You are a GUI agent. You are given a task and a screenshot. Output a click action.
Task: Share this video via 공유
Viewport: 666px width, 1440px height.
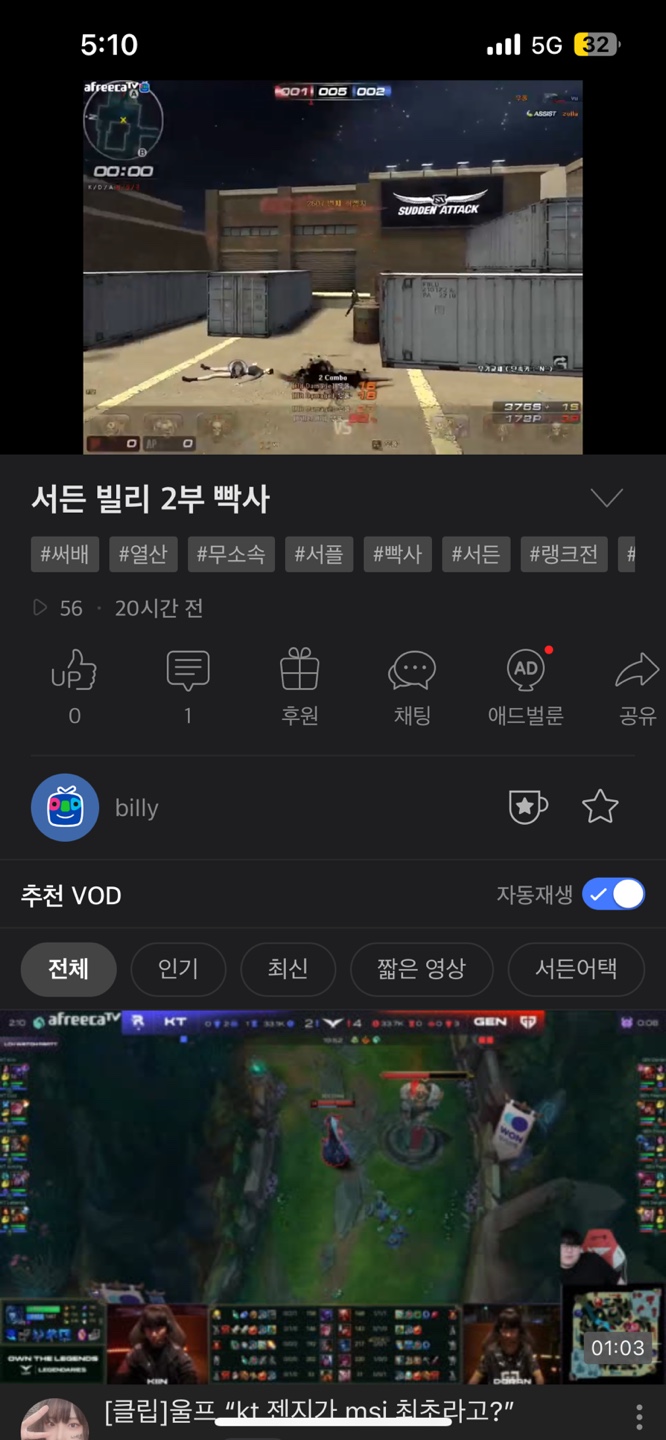click(x=637, y=671)
